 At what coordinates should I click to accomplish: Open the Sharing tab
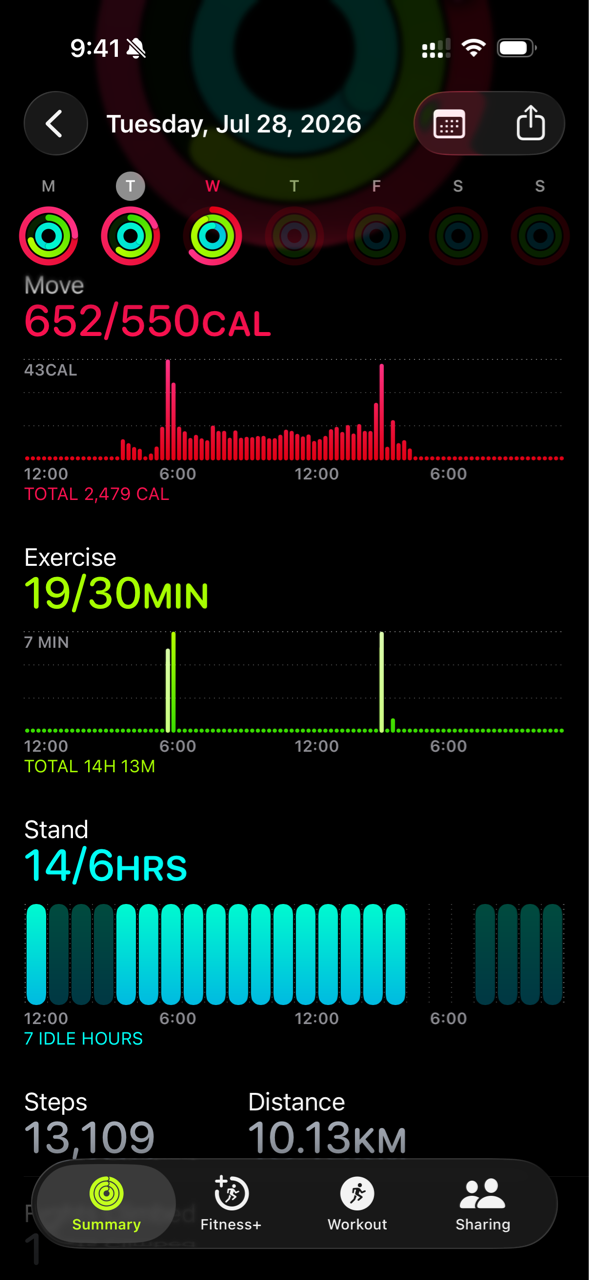pyautogui.click(x=482, y=1204)
